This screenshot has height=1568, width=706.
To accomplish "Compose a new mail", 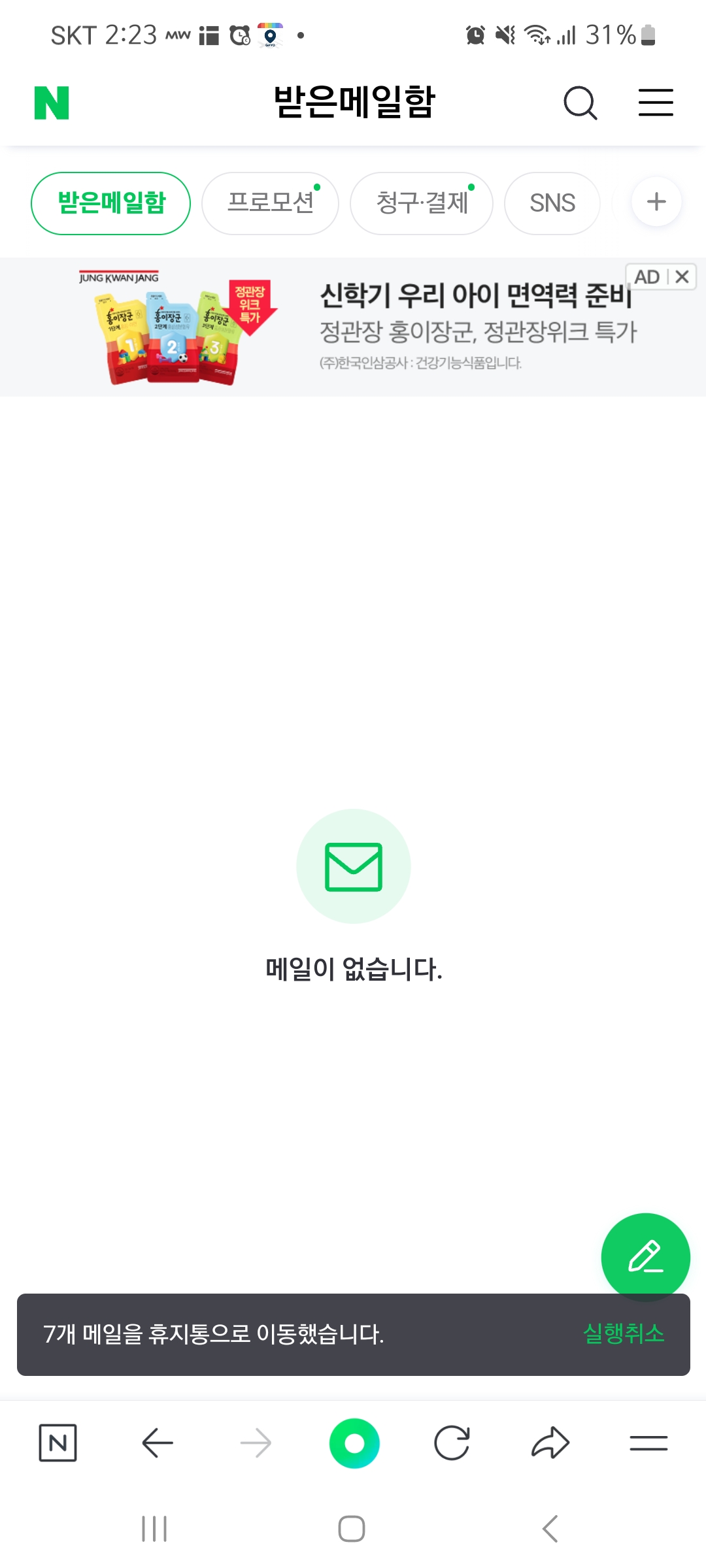I will point(645,1256).
